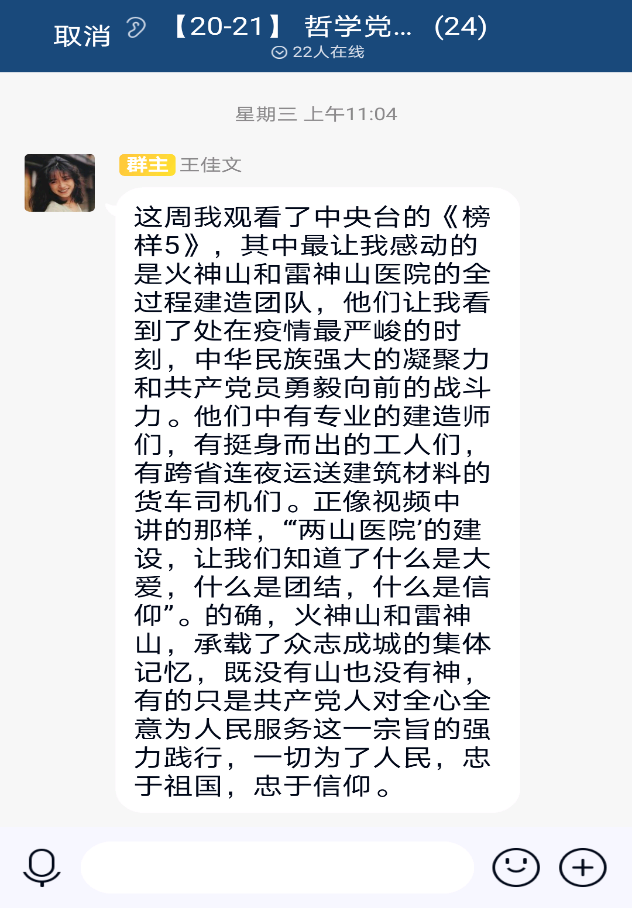Tap the voice input microphone icon
This screenshot has height=908, width=632.
pyautogui.click(x=42, y=866)
